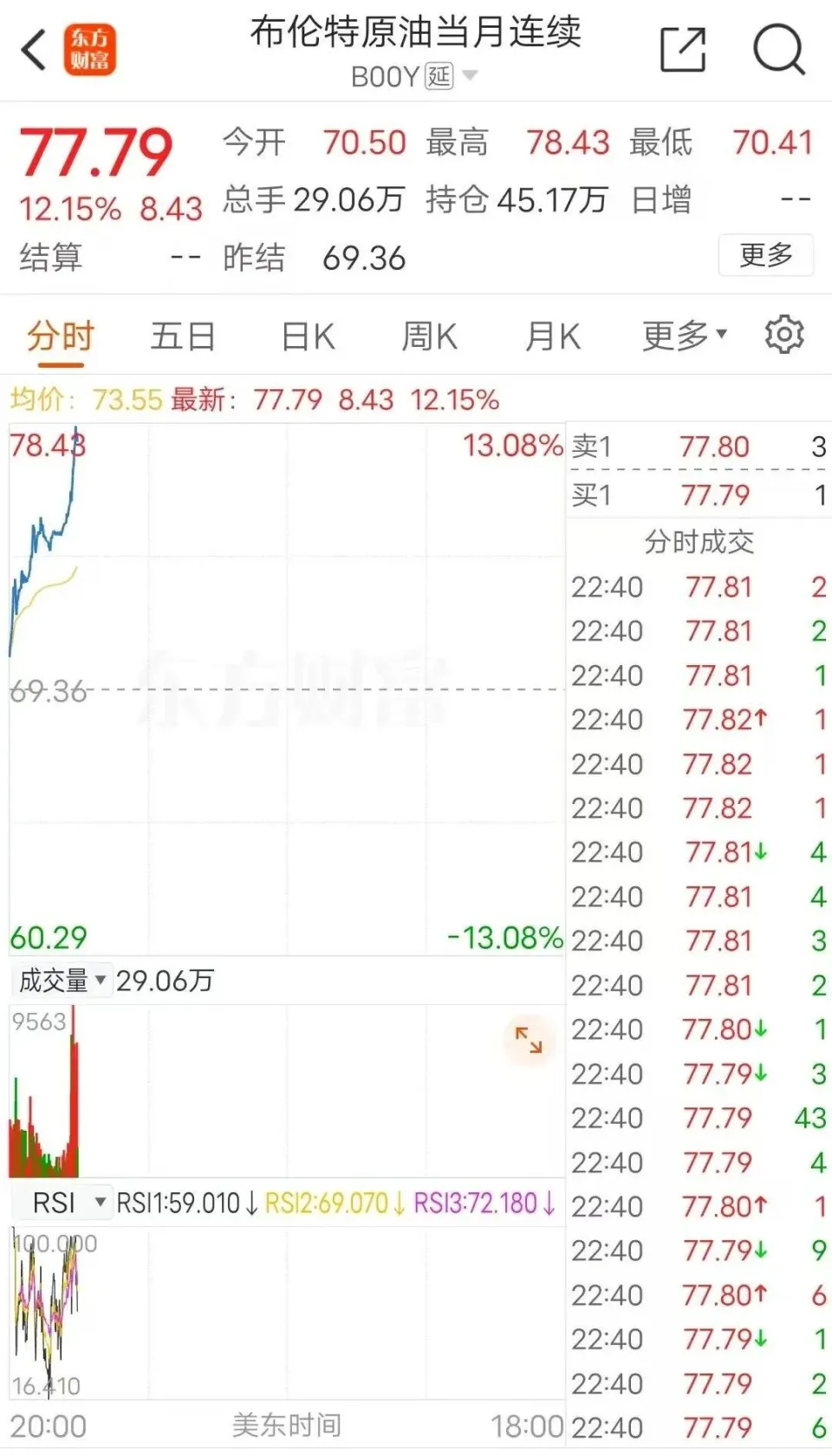
Task: Share this Brent crude quote page
Action: tap(683, 49)
